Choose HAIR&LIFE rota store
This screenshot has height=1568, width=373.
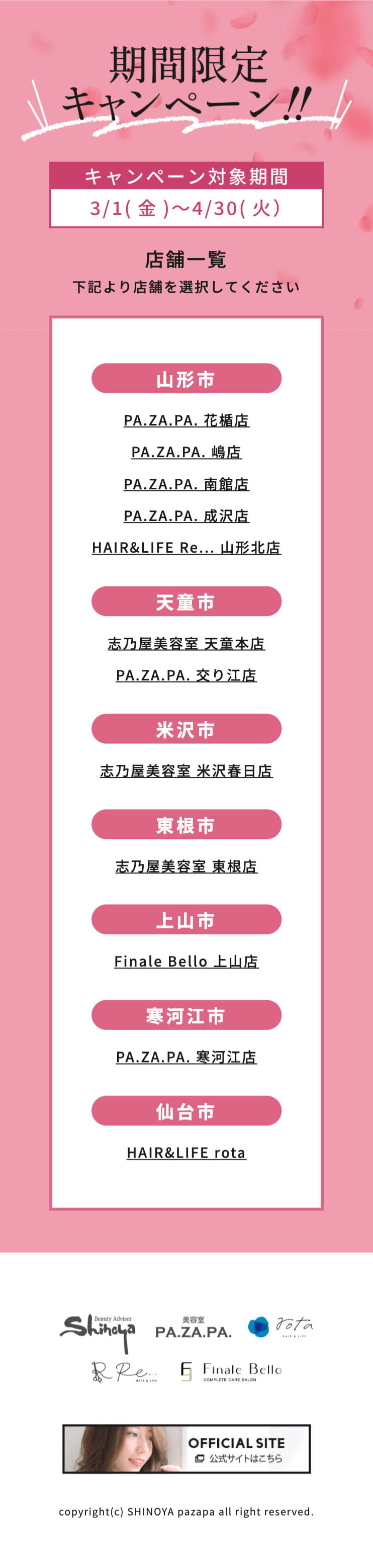click(186, 1153)
